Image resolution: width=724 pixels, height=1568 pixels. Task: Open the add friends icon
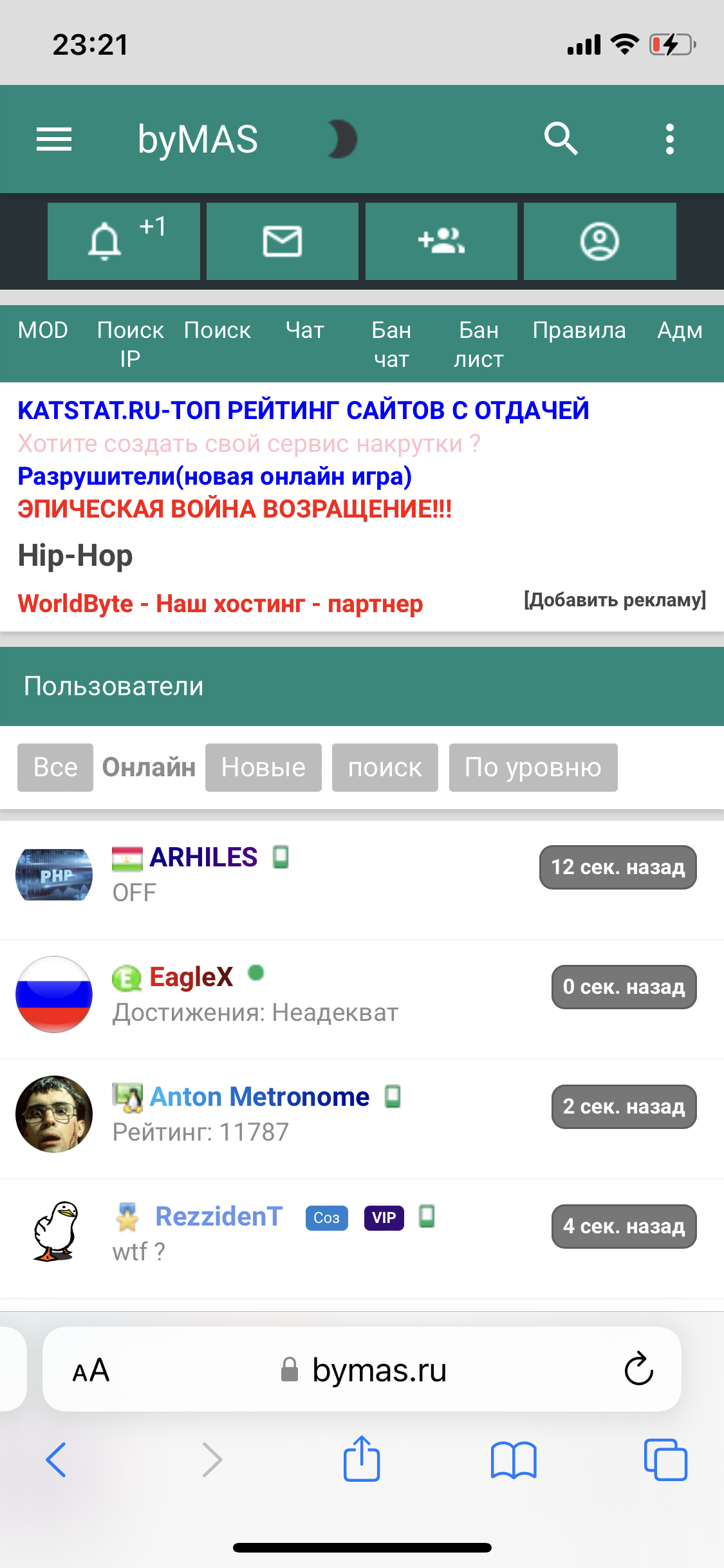tap(441, 241)
